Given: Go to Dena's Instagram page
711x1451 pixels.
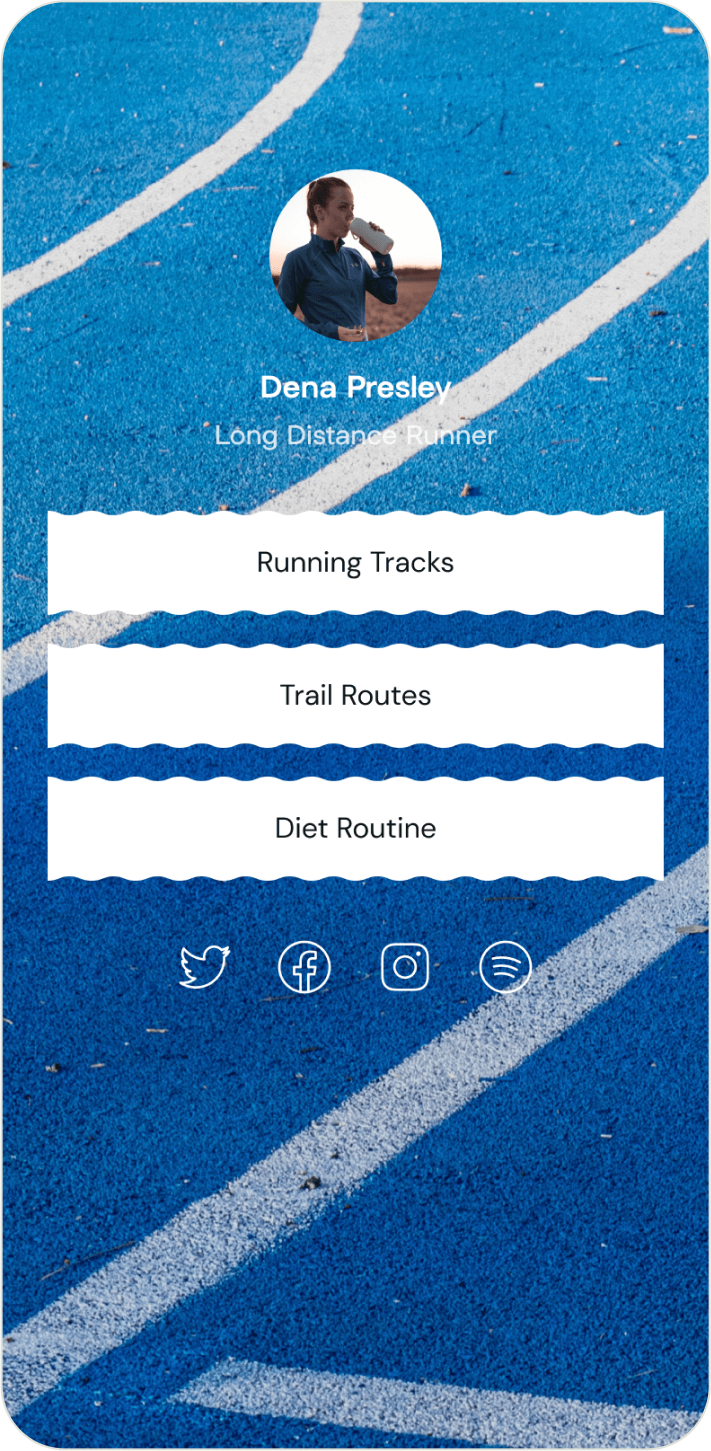Looking at the screenshot, I should click(x=405, y=967).
